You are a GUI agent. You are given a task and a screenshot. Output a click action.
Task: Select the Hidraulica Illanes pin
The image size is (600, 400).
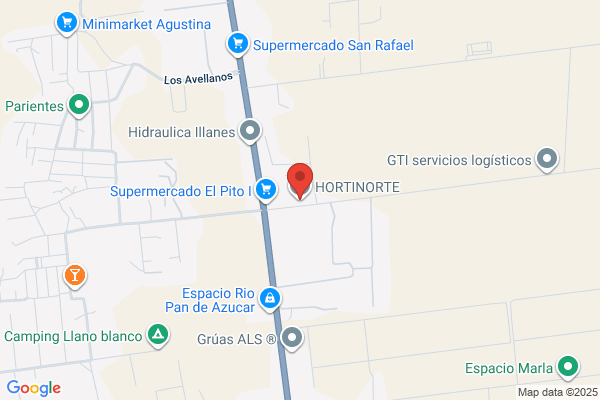pos(250,131)
